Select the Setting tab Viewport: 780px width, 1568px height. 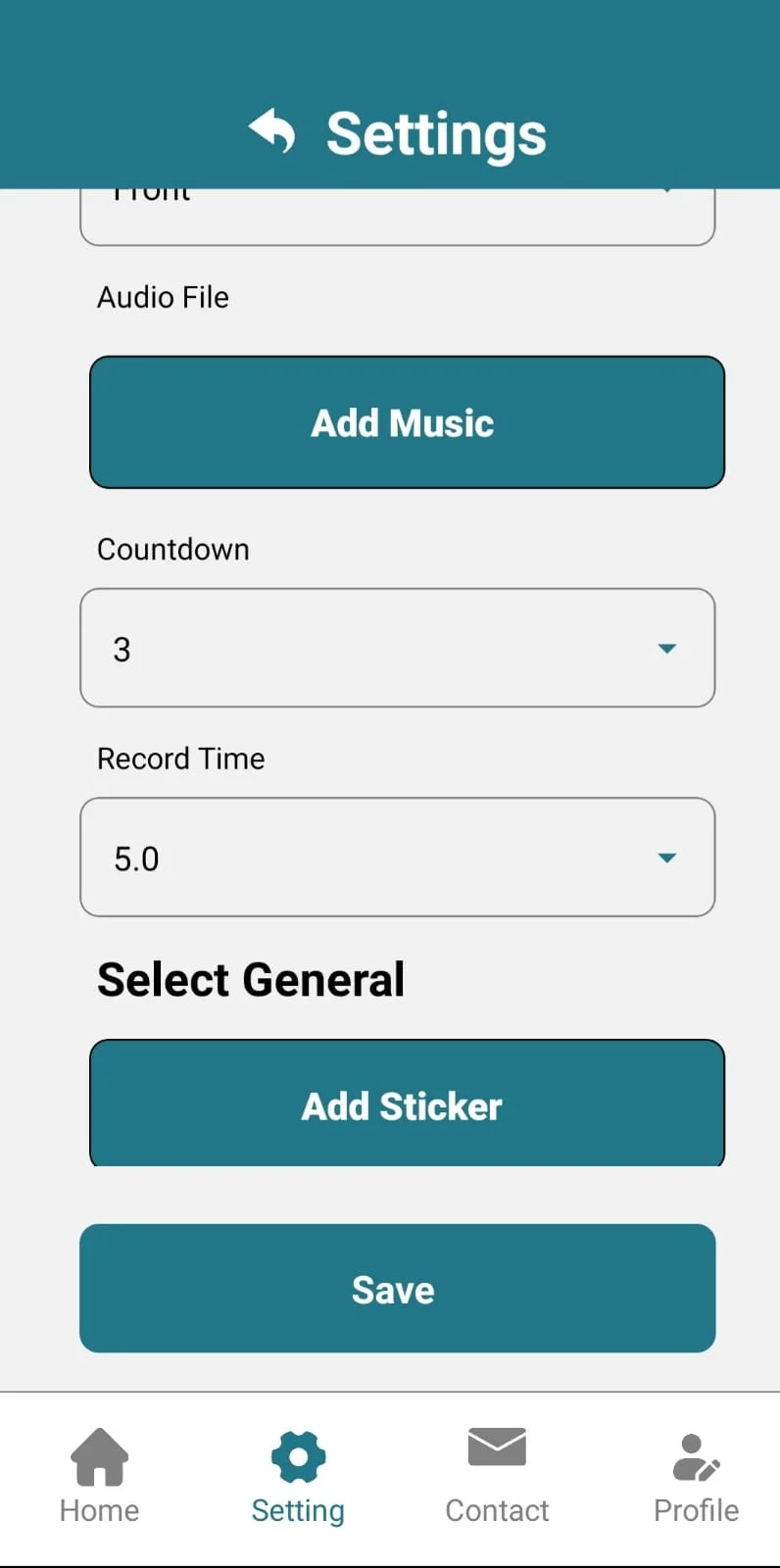[298, 1477]
